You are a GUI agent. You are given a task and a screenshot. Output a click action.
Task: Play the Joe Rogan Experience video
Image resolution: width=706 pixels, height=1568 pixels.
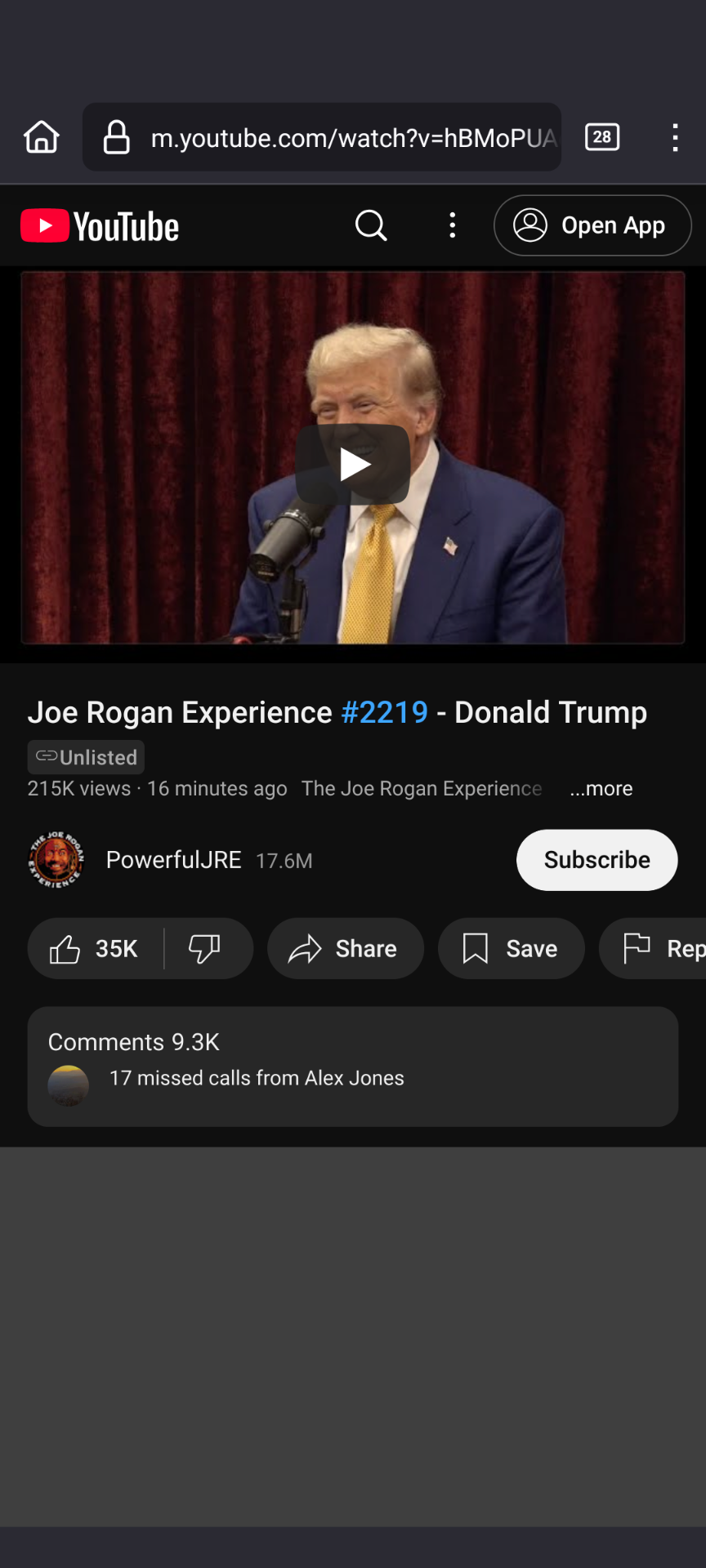(x=353, y=464)
